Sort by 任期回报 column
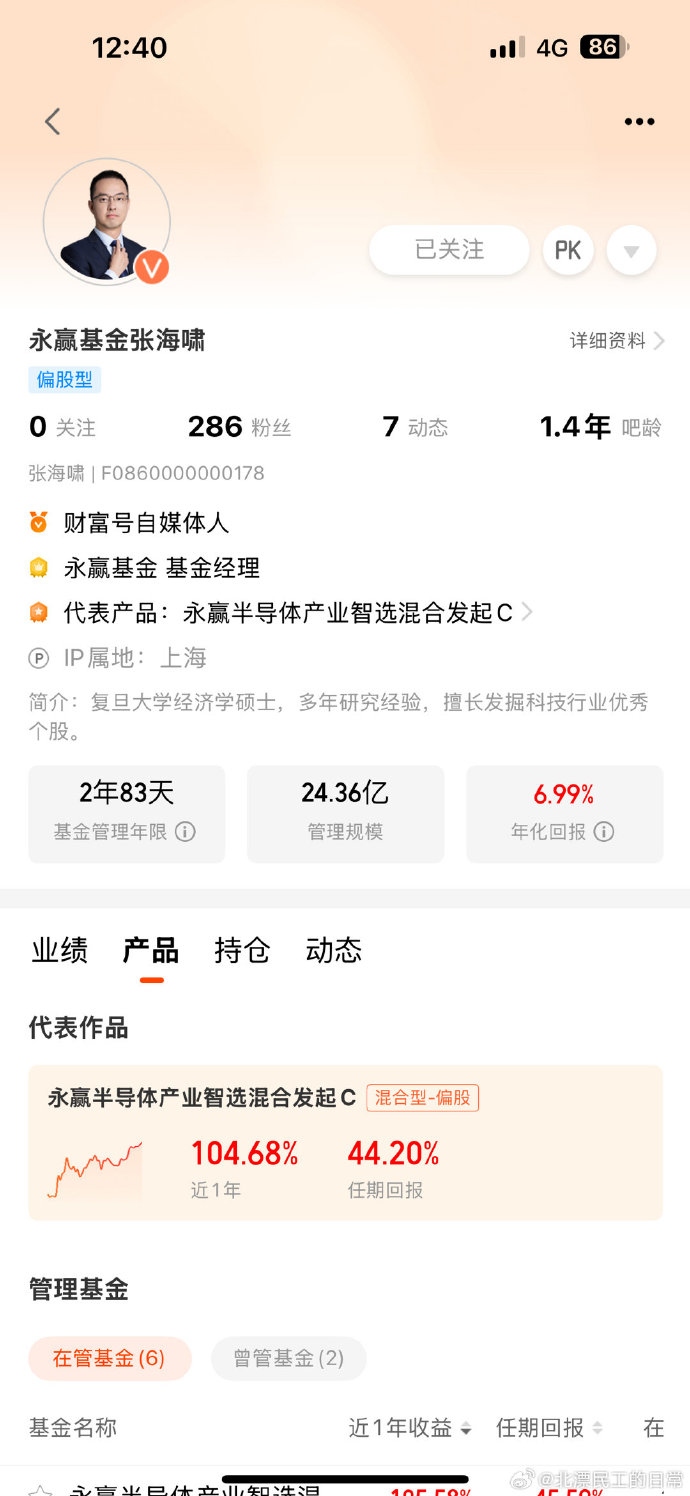Image resolution: width=690 pixels, height=1496 pixels. click(x=550, y=1428)
